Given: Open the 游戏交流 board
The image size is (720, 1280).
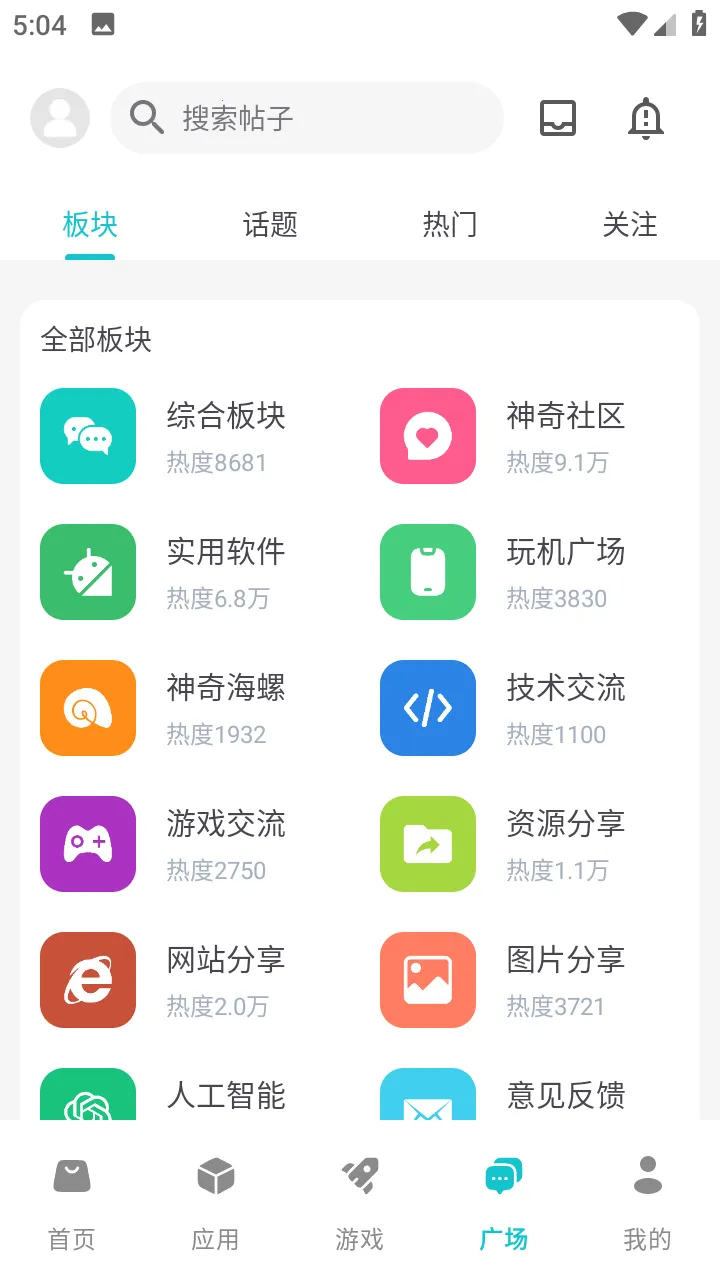Looking at the screenshot, I should (x=180, y=844).
